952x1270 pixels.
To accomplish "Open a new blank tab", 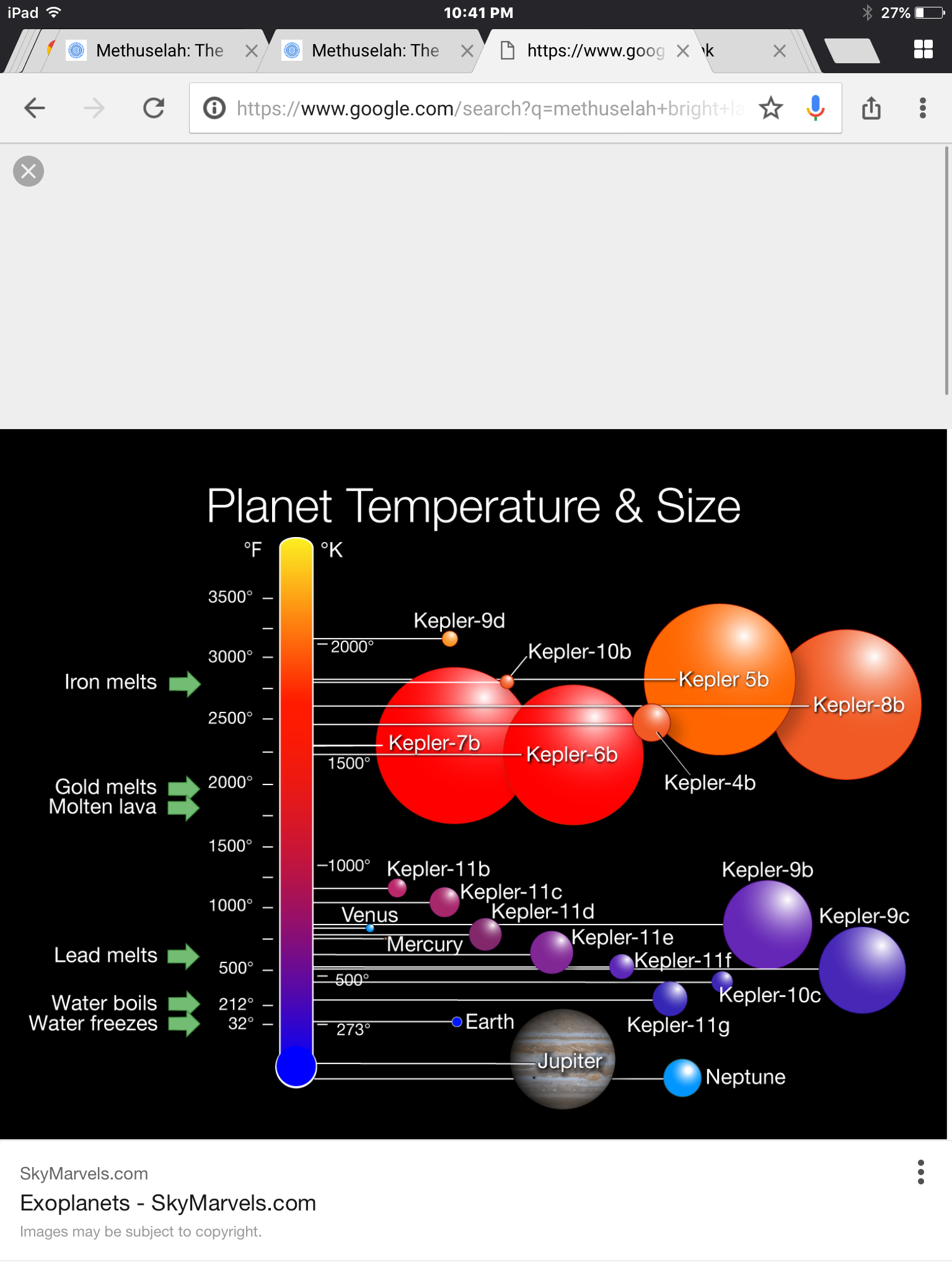I will [x=852, y=51].
